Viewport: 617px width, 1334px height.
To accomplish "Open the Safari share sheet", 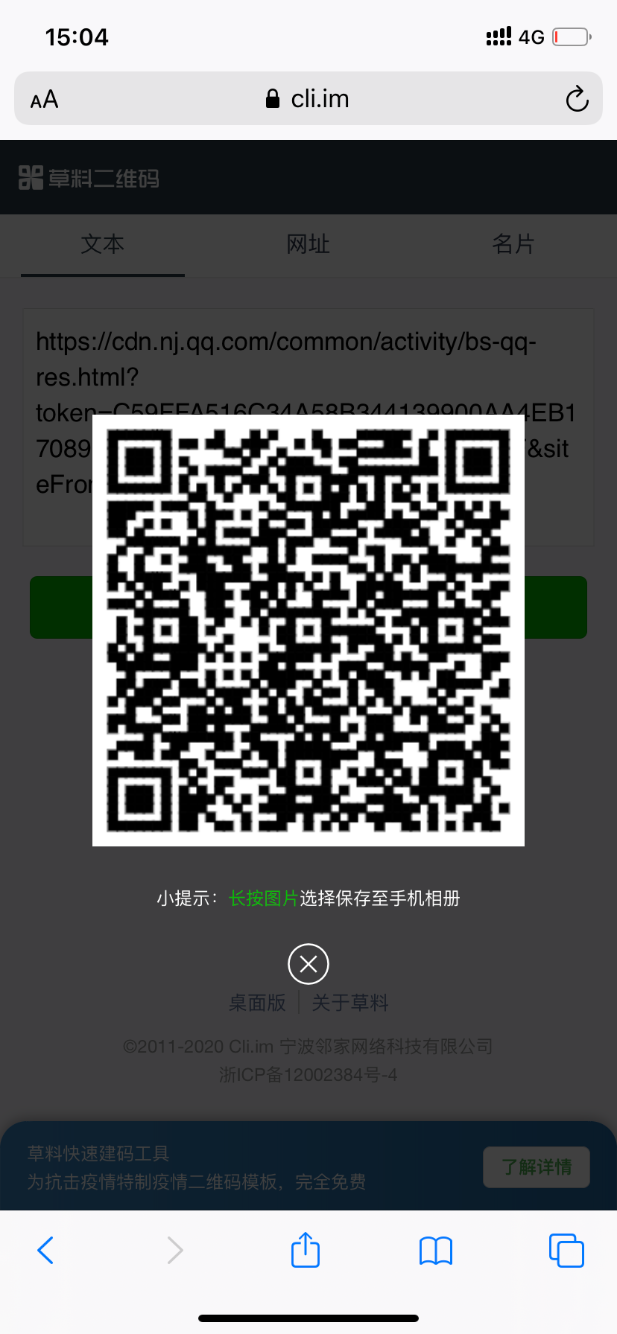I will coord(305,1250).
